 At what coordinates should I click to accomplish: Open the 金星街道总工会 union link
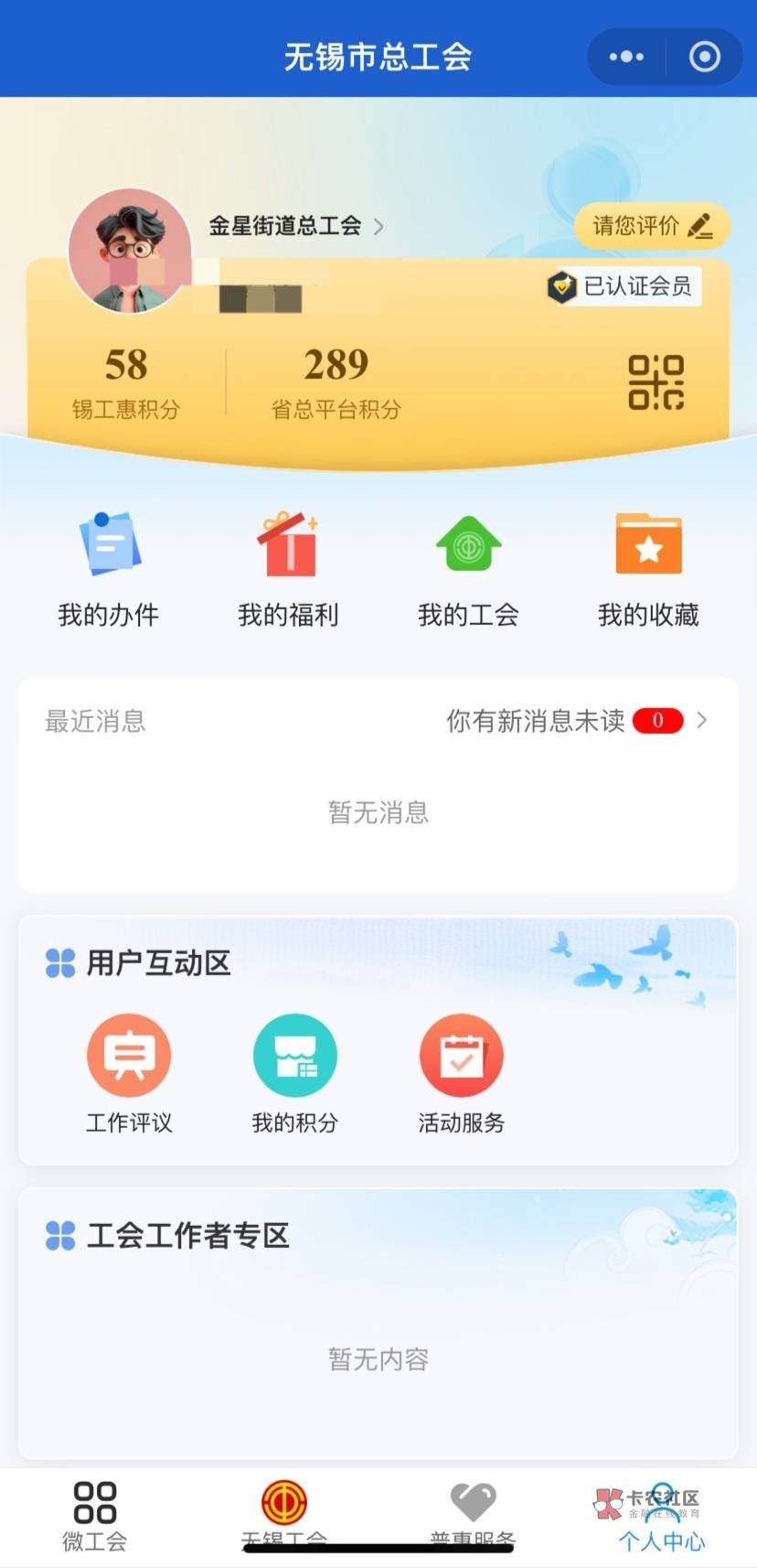click(x=295, y=226)
